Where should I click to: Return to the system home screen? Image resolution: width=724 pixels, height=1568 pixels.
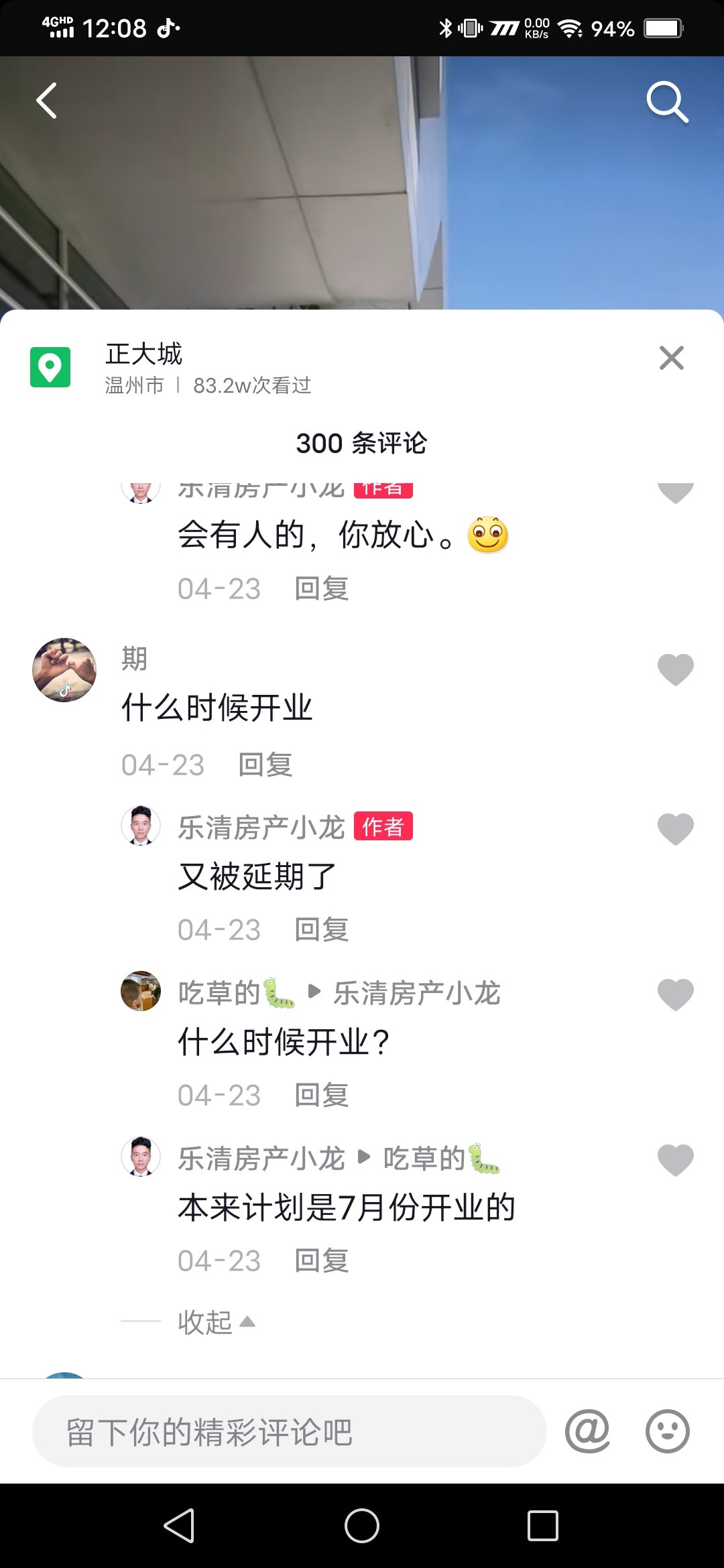[x=362, y=1526]
